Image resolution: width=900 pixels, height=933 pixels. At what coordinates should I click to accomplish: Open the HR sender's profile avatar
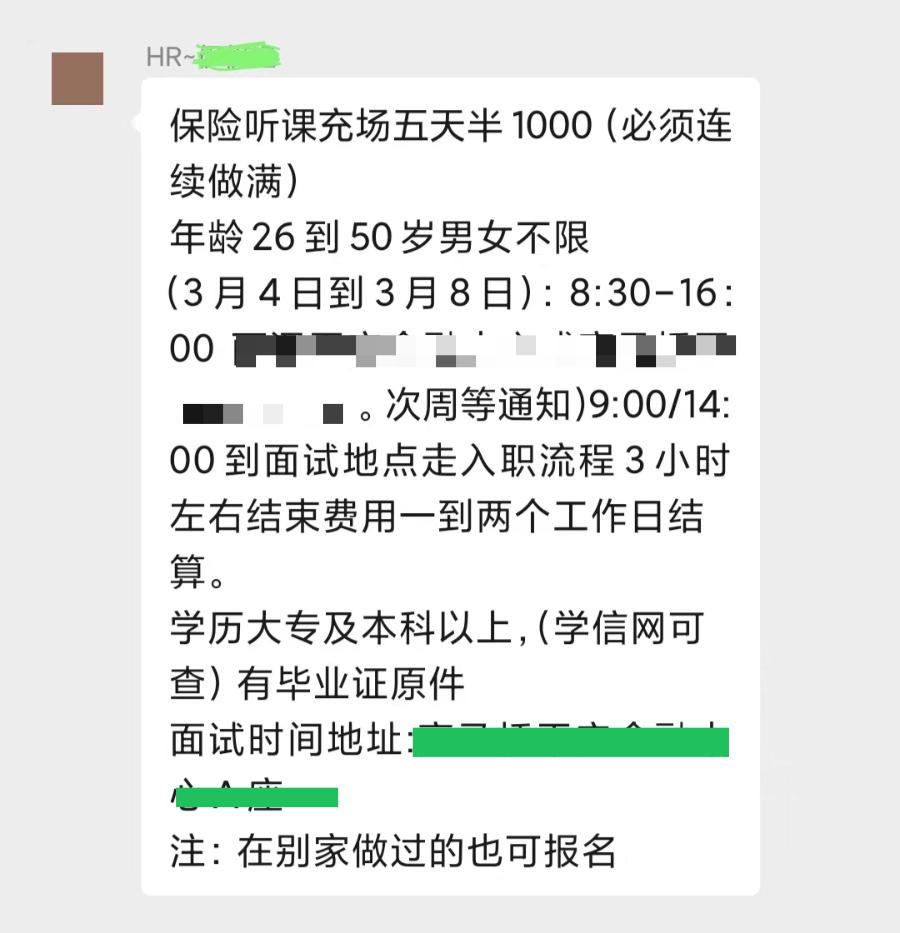pyautogui.click(x=77, y=79)
